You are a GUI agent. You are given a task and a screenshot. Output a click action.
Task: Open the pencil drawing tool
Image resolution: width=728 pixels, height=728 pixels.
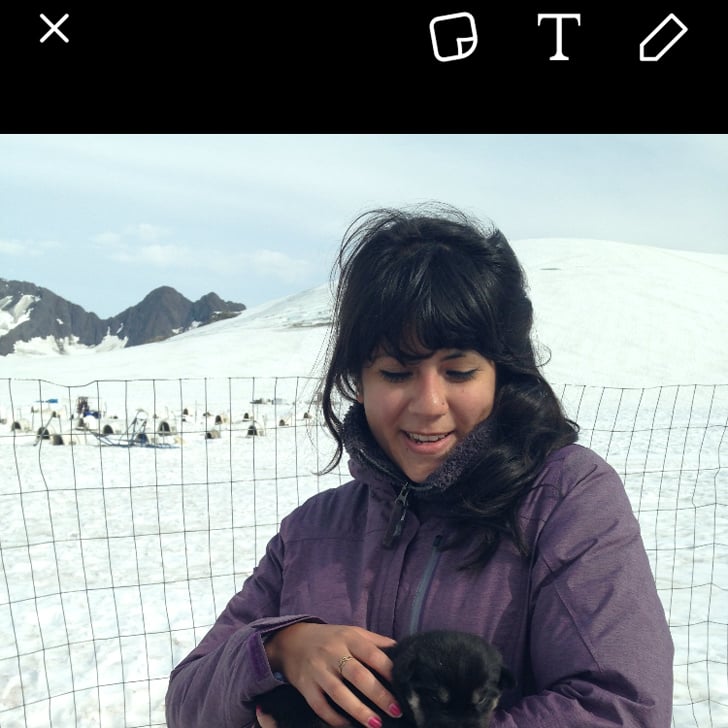pyautogui.click(x=663, y=38)
